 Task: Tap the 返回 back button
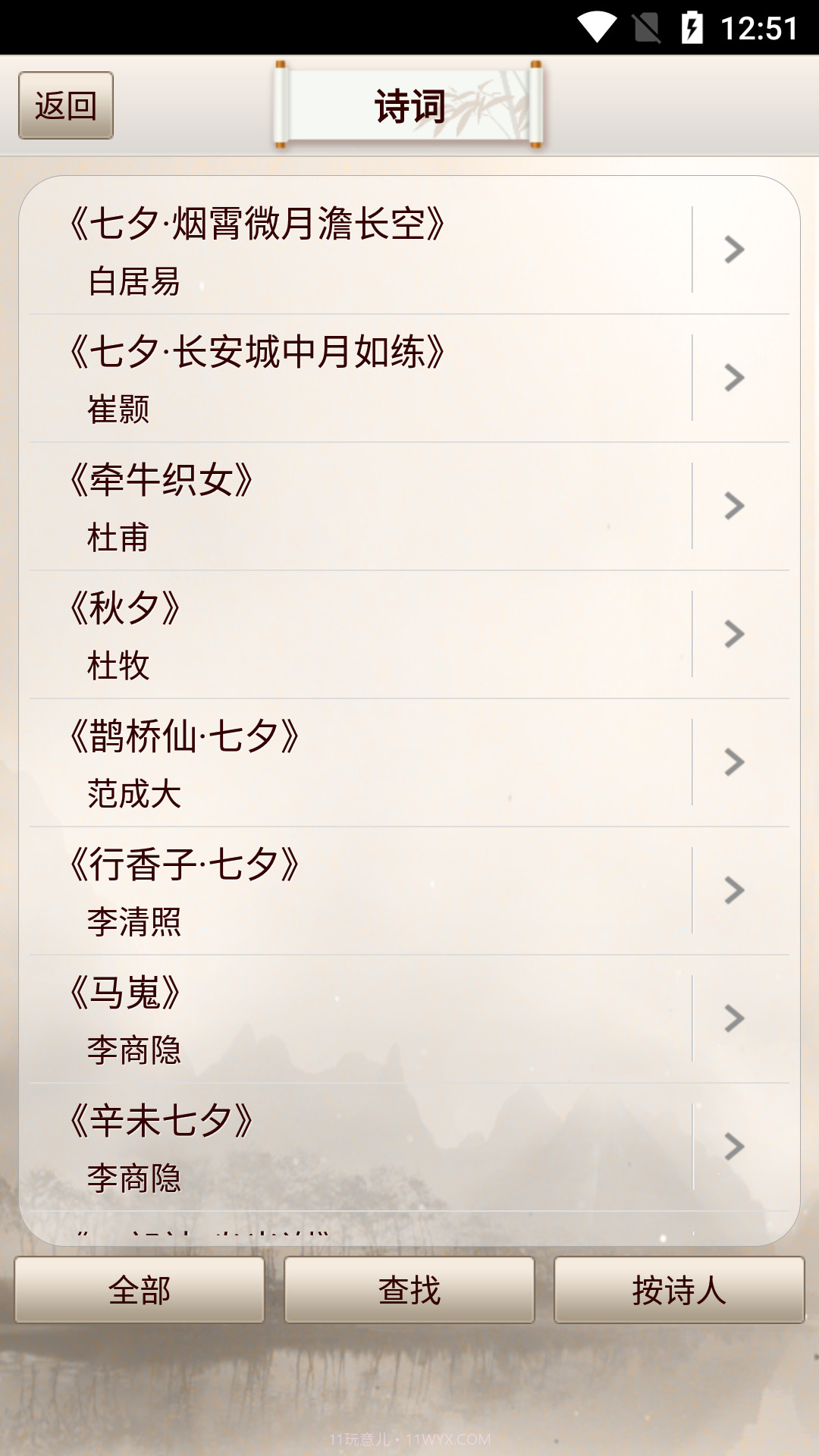click(x=65, y=107)
